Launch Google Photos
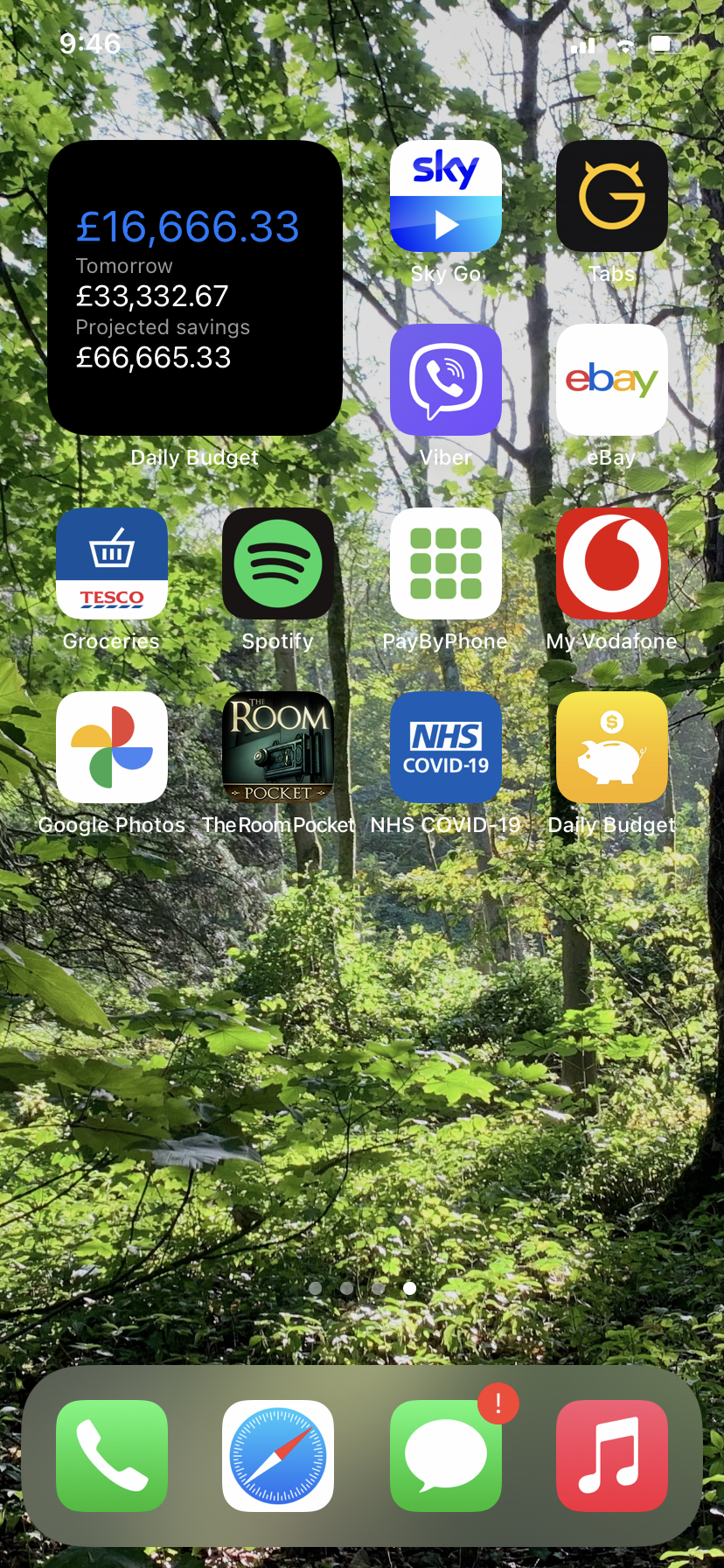The height and width of the screenshot is (1568, 724). 112,747
